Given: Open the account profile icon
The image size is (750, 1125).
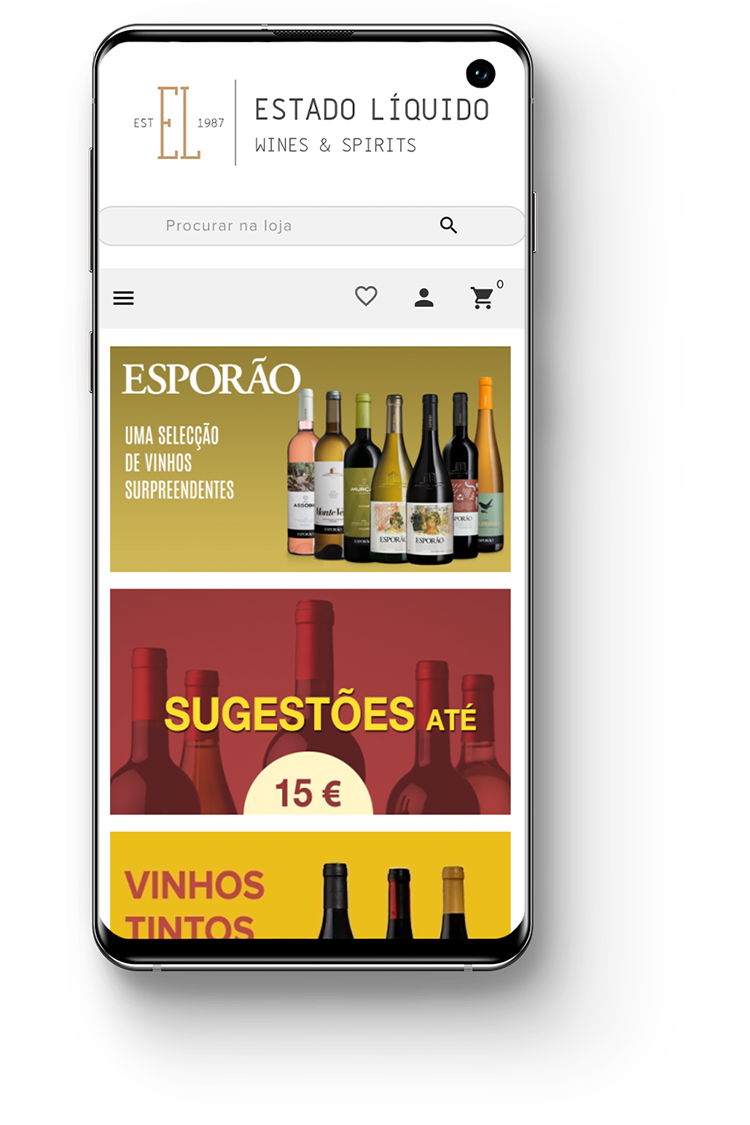Looking at the screenshot, I should tap(424, 296).
